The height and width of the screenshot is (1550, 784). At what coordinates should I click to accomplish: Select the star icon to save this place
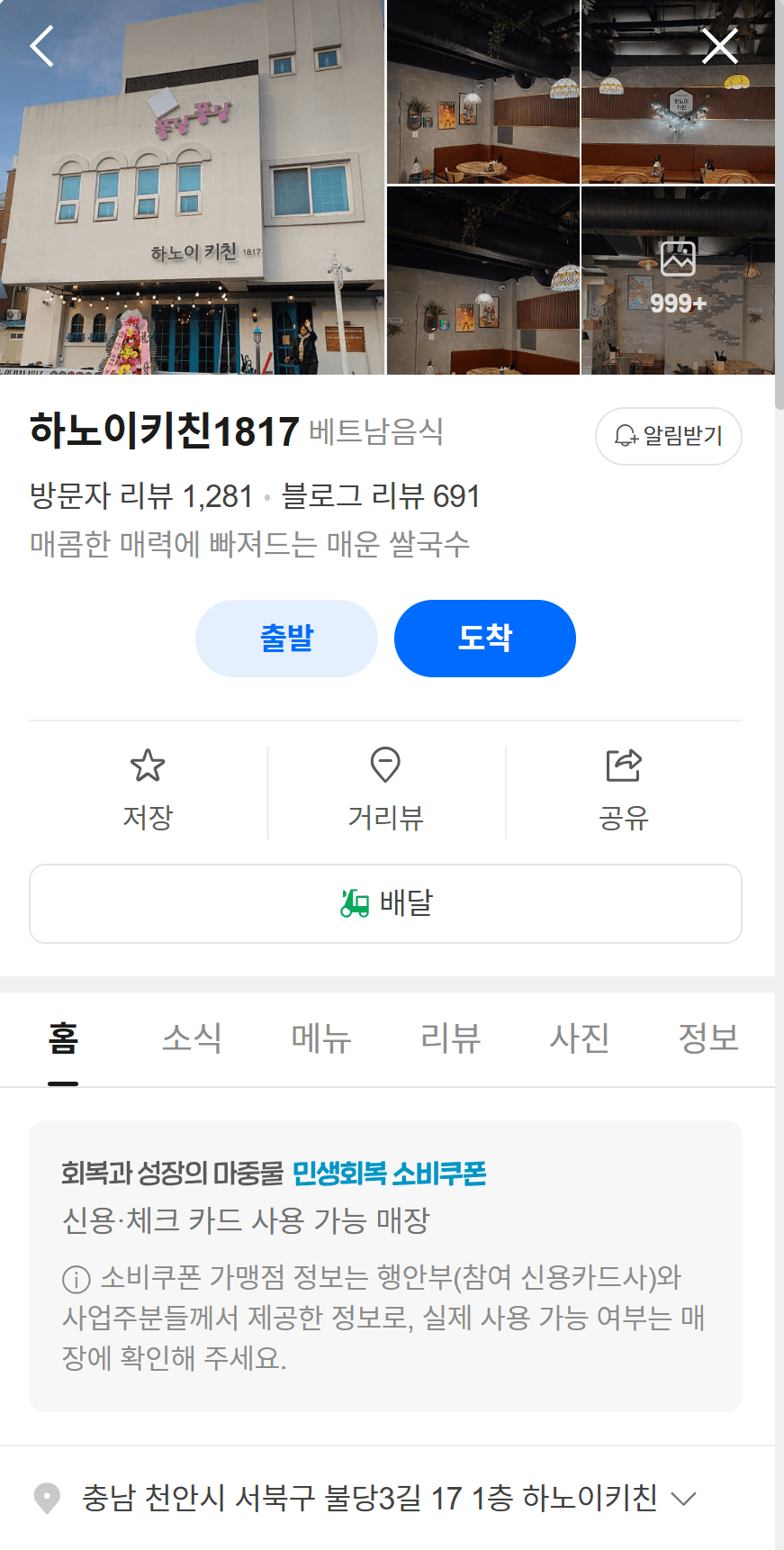pyautogui.click(x=148, y=766)
